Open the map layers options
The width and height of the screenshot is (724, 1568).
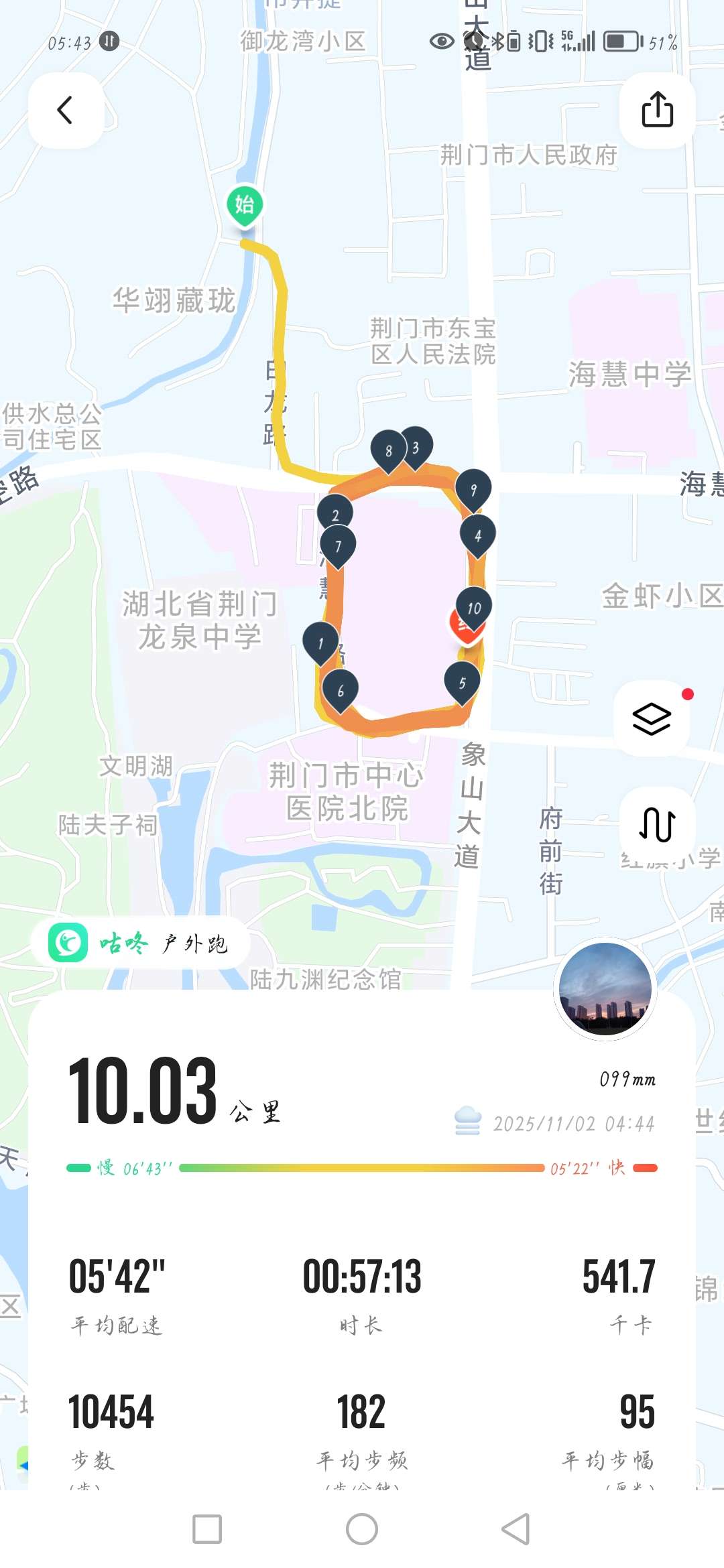point(651,719)
